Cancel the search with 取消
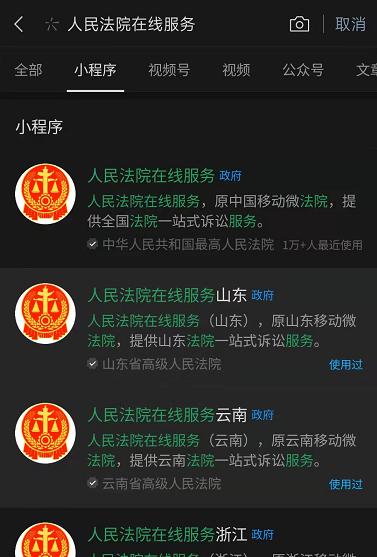Viewport: 377px width, 557px height. pos(350,25)
